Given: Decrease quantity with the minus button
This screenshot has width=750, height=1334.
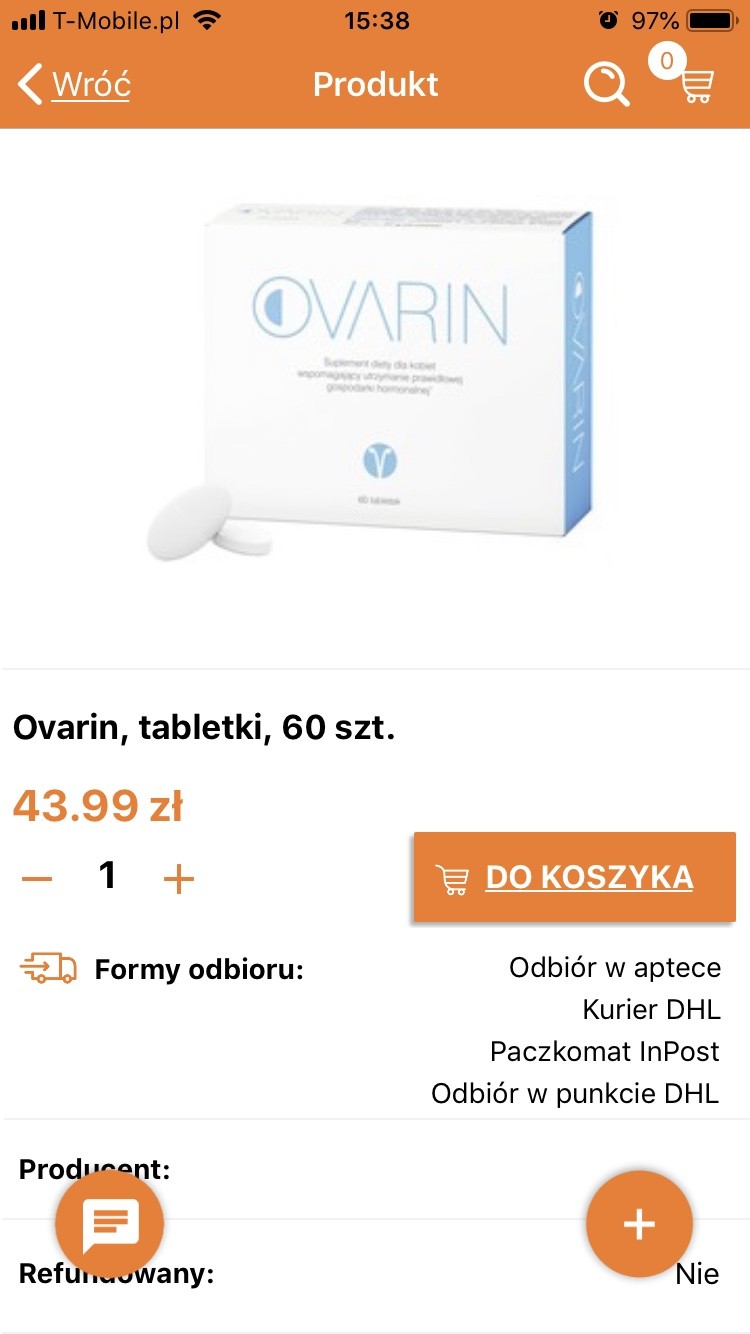Looking at the screenshot, I should (x=38, y=879).
